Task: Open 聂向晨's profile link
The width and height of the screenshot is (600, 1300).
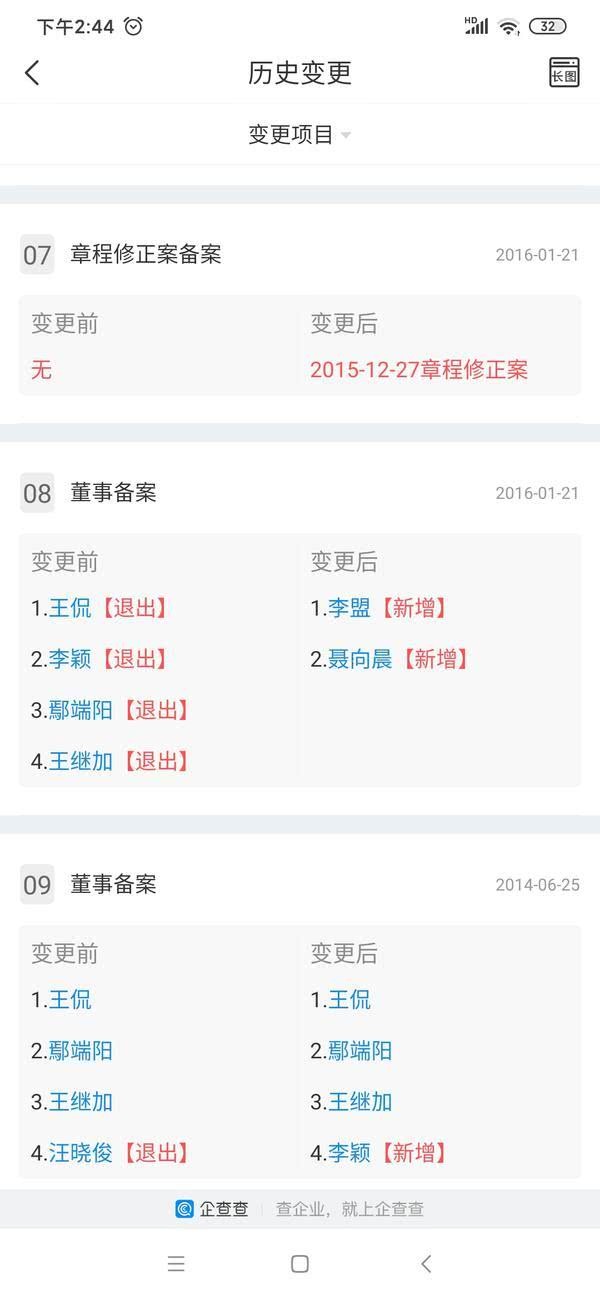Action: [x=360, y=659]
